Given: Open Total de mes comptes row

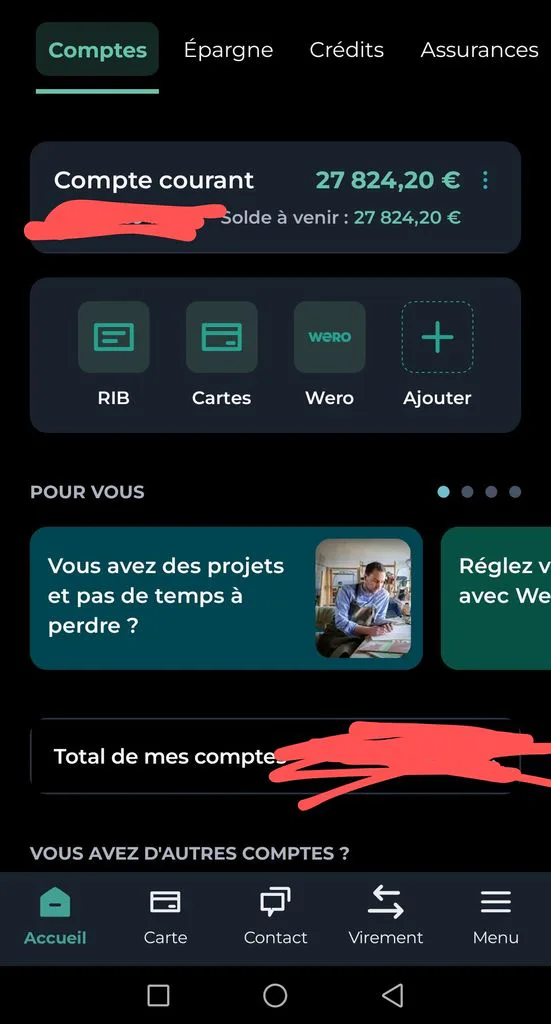Looking at the screenshot, I should [276, 756].
